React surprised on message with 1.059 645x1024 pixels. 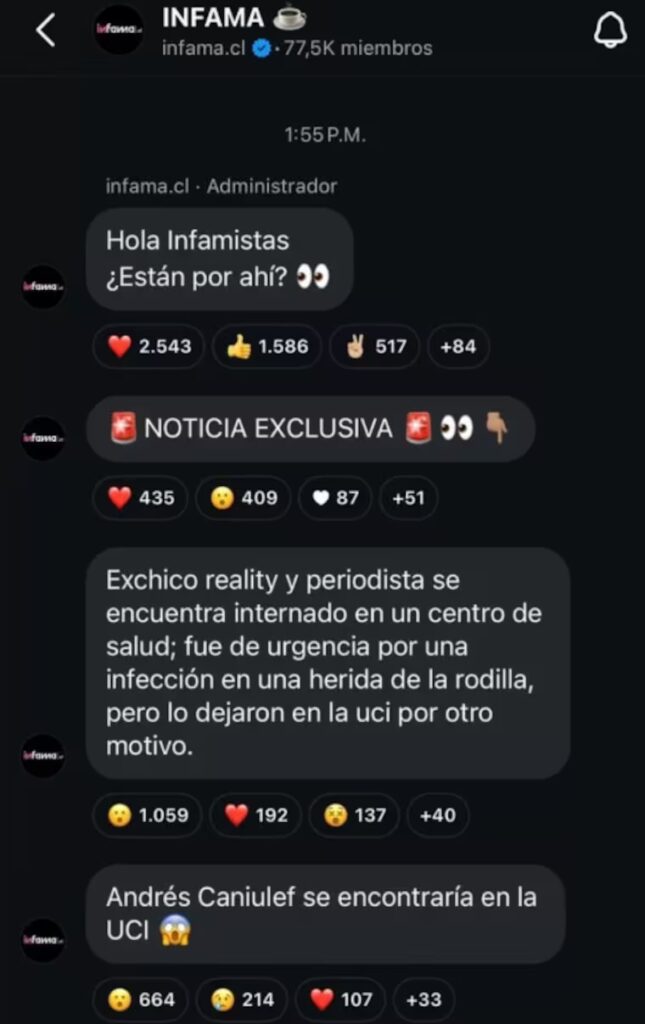click(148, 815)
